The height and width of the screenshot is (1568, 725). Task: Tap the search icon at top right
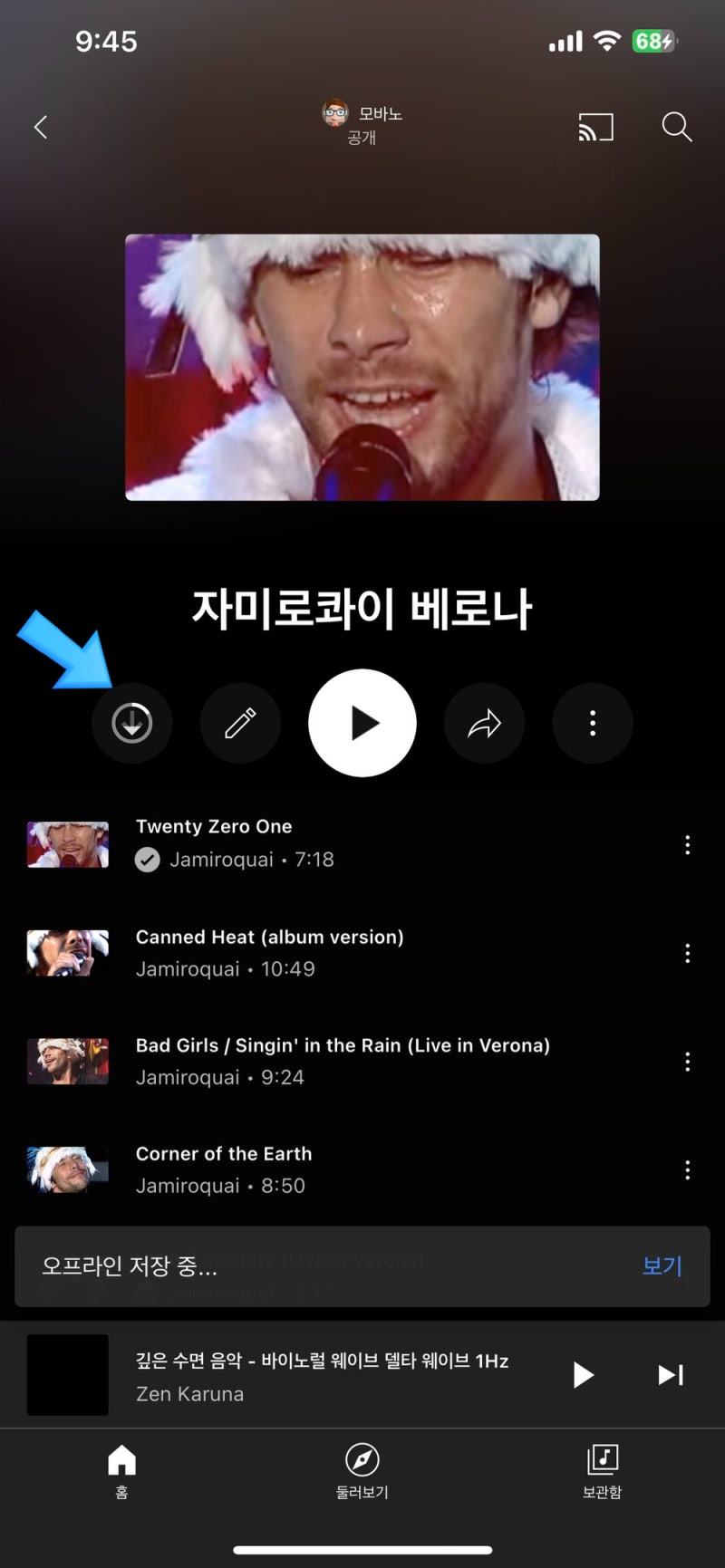pyautogui.click(x=676, y=128)
